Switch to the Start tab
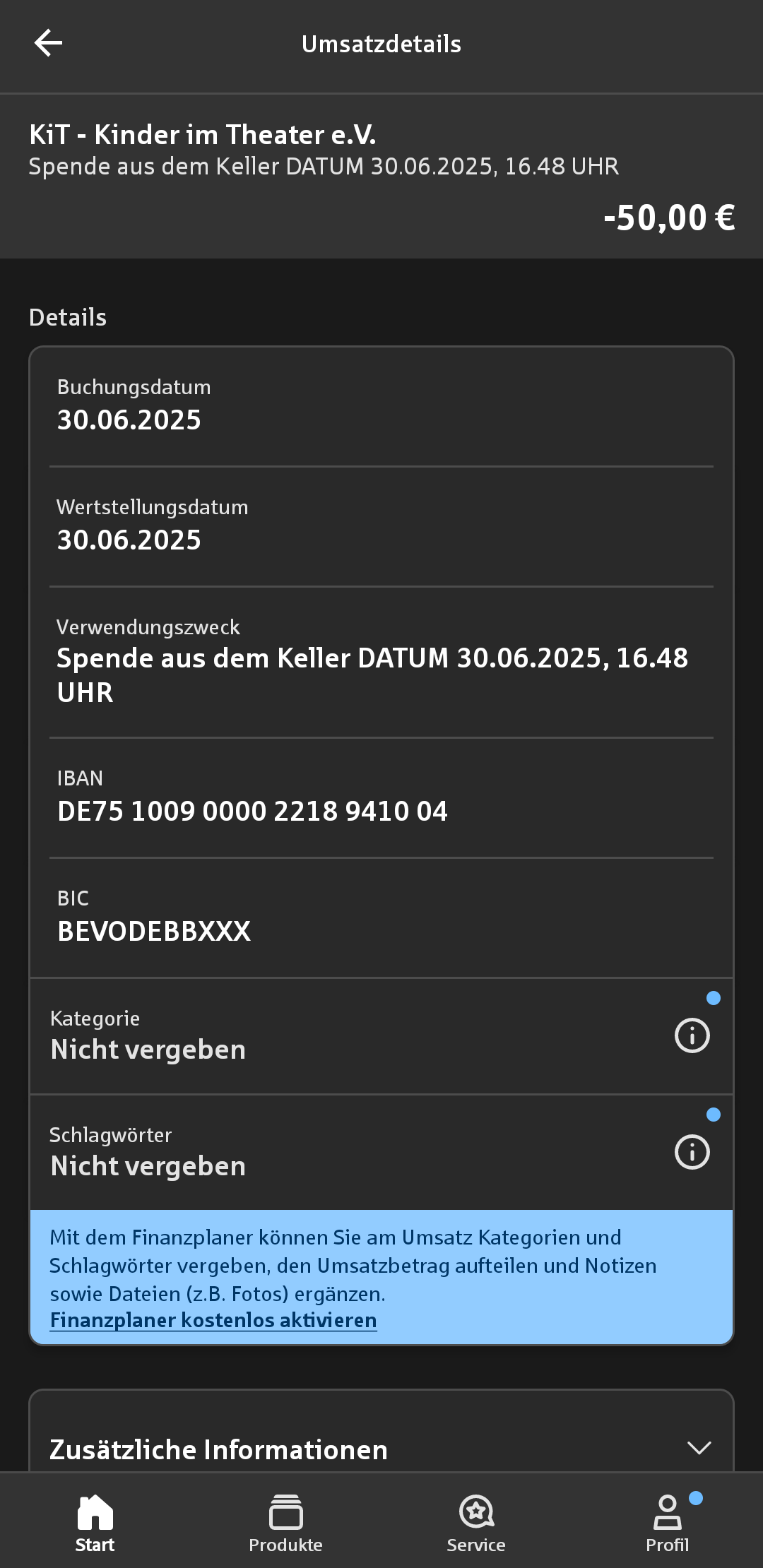Image resolution: width=763 pixels, height=1568 pixels. [95, 1524]
